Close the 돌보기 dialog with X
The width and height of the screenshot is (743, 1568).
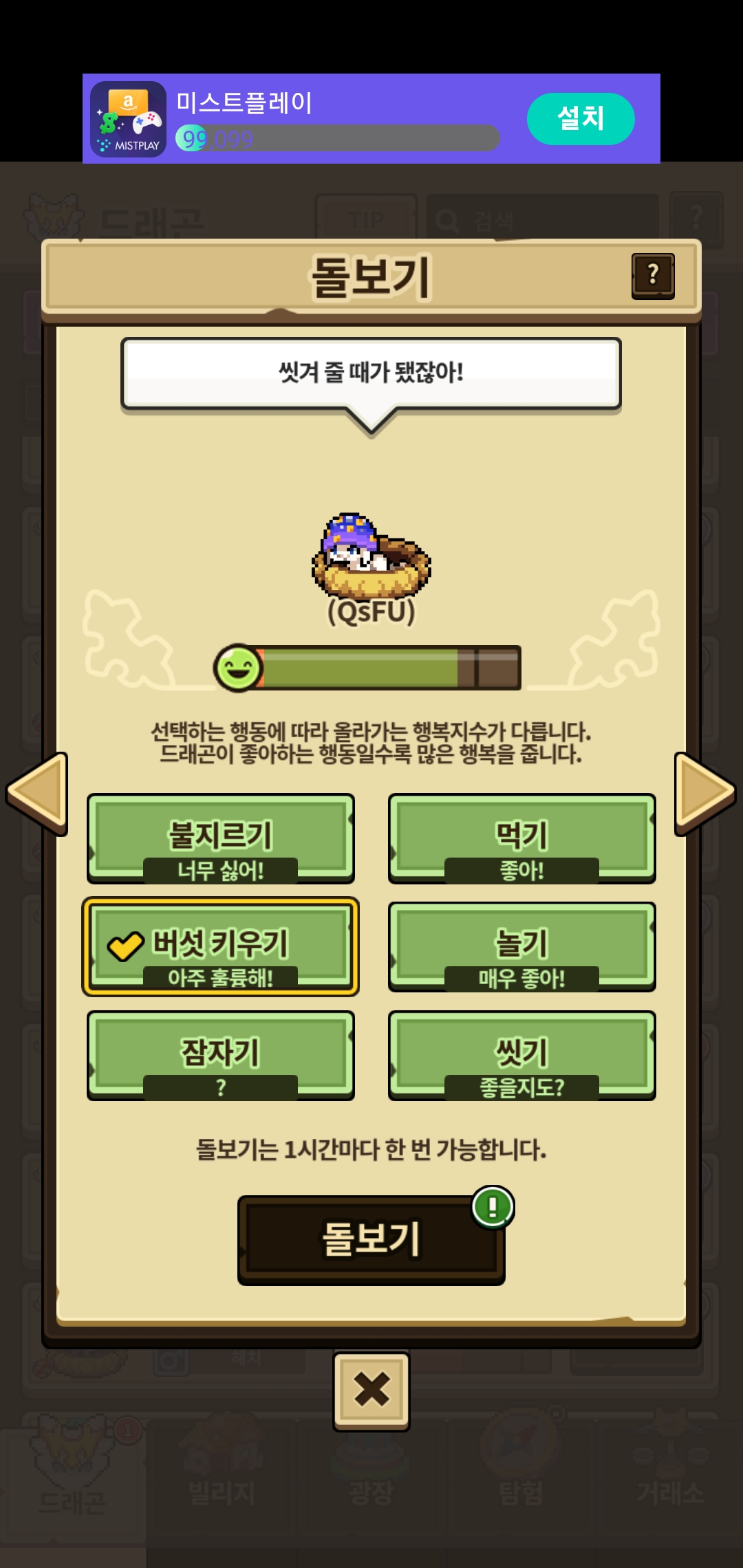coord(371,1391)
